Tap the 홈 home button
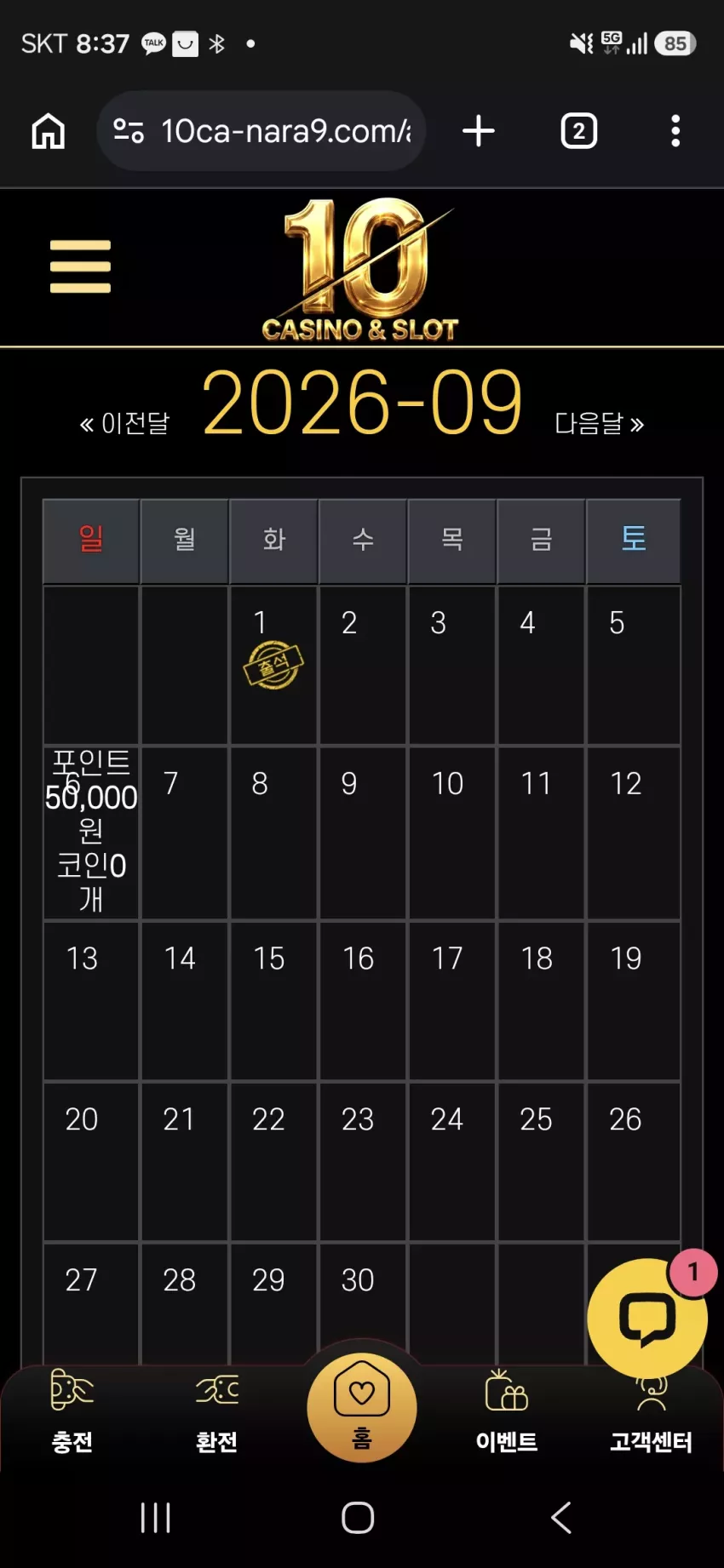Screen dimensions: 724x1568 [x=362, y=1407]
